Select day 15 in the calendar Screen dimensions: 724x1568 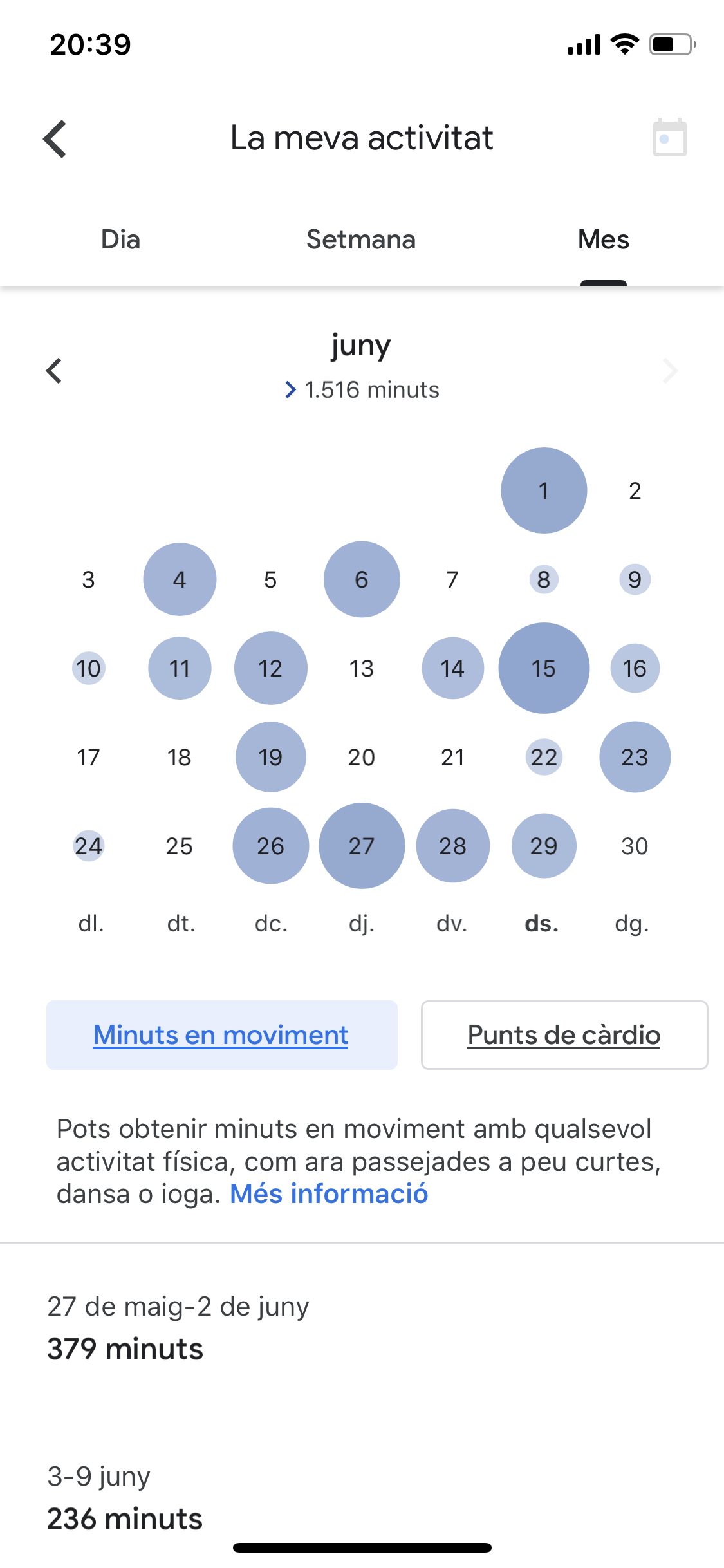[x=544, y=668]
